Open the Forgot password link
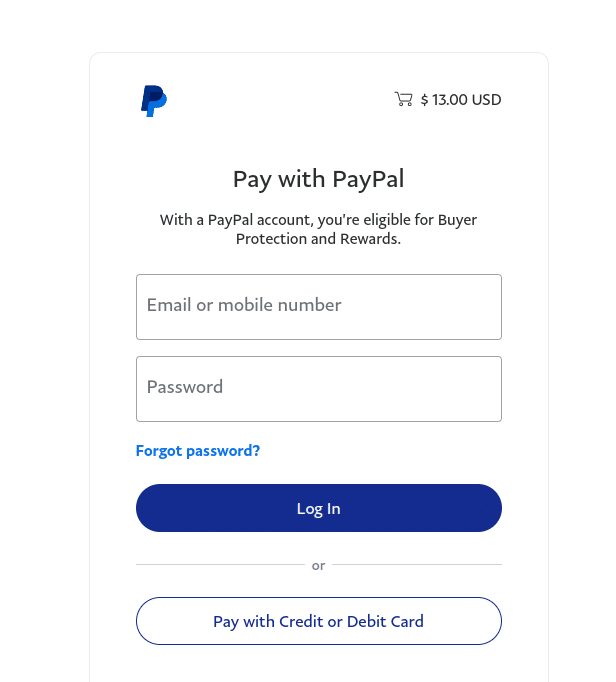Screen dimensions: 616x682 198,451
